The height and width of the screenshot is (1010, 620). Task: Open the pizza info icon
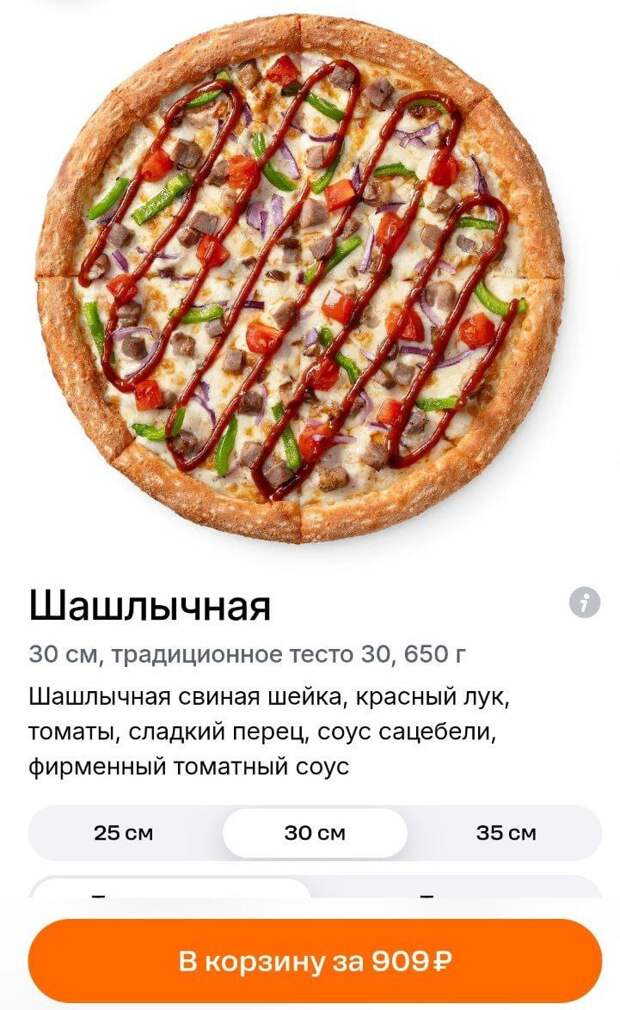point(585,603)
